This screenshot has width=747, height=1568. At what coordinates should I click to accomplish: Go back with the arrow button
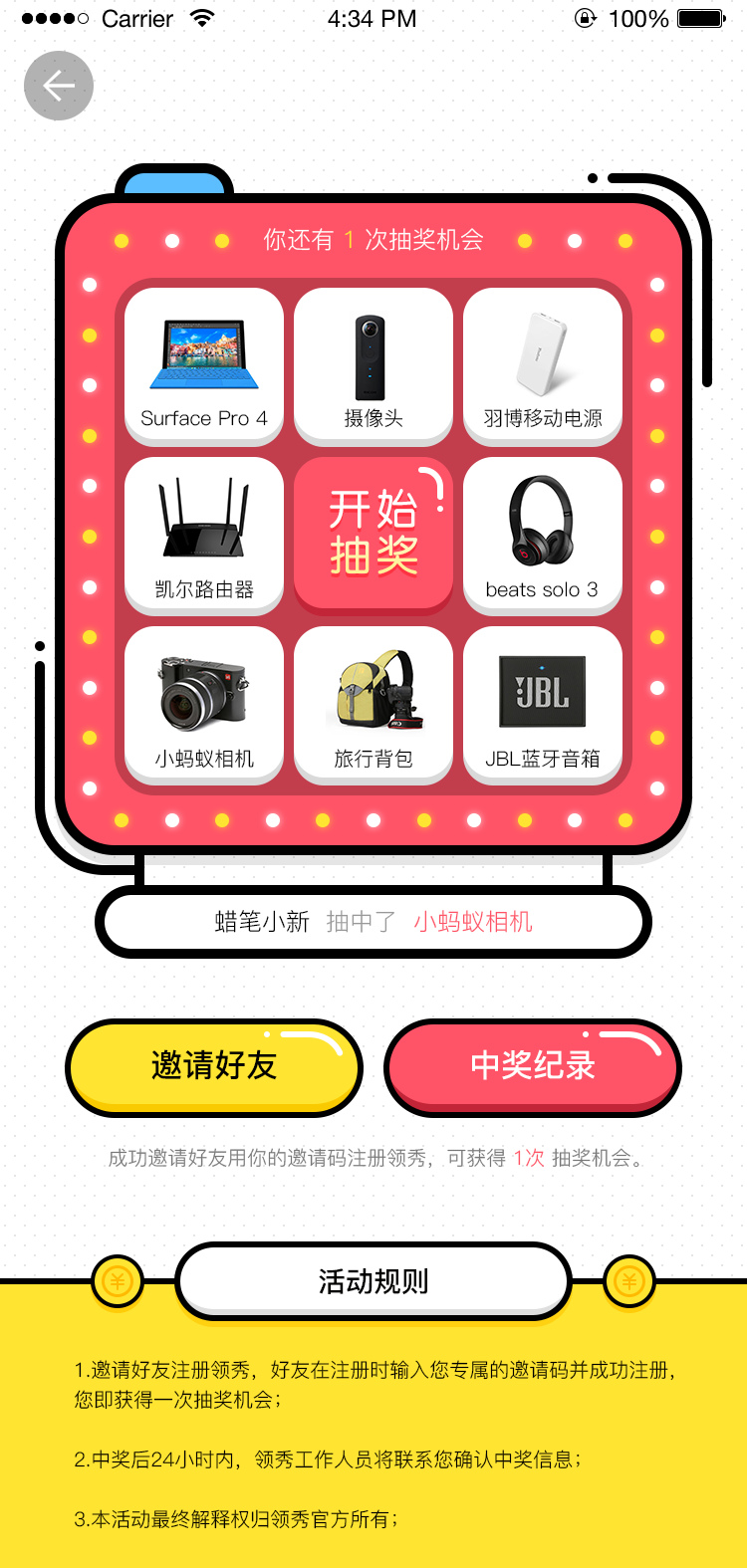click(59, 86)
